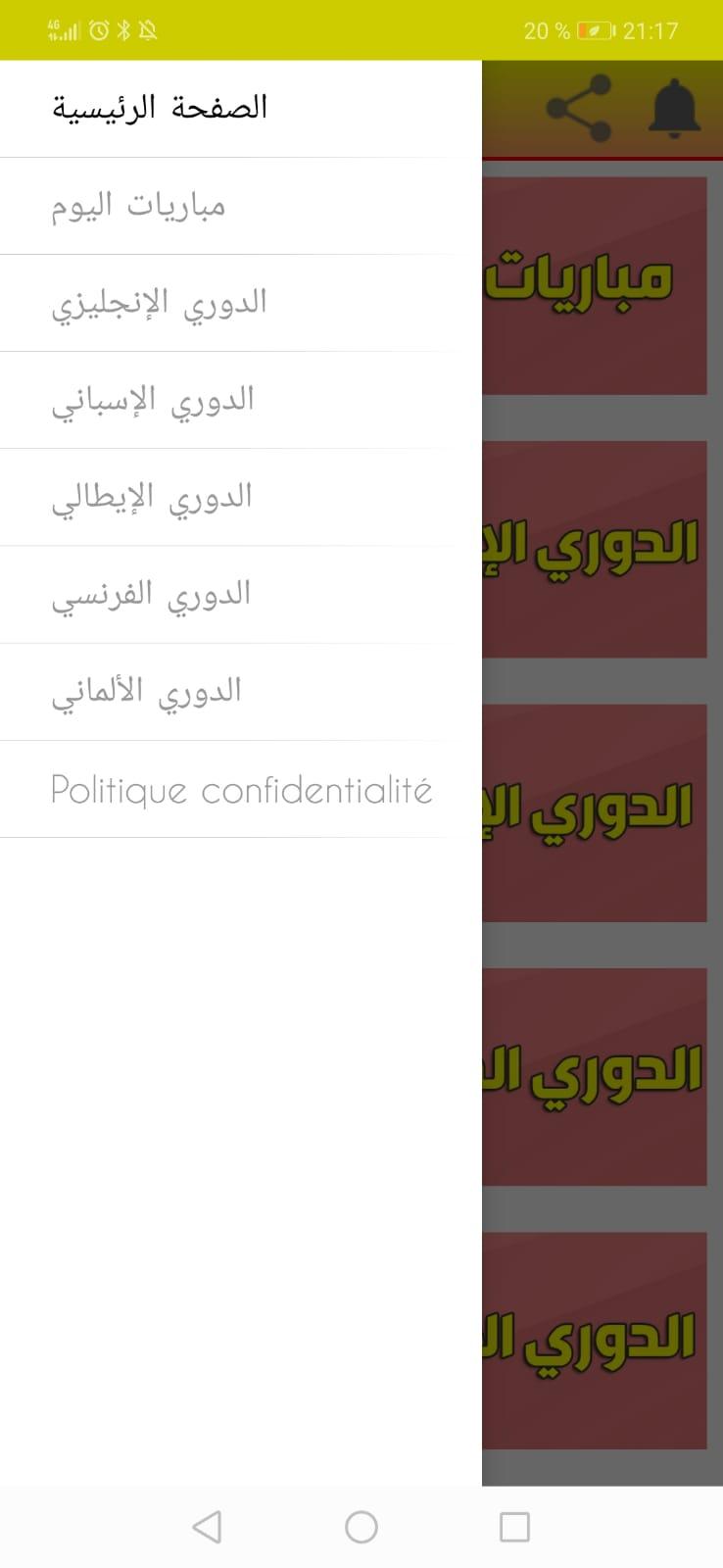Image resolution: width=723 pixels, height=1568 pixels.
Task: Open الصفحة الرئيسية in the drawer
Action: [x=160, y=108]
